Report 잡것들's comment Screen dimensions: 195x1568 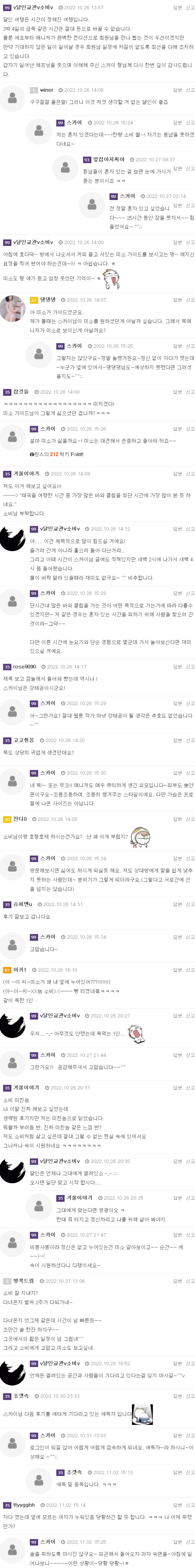[190, 392]
